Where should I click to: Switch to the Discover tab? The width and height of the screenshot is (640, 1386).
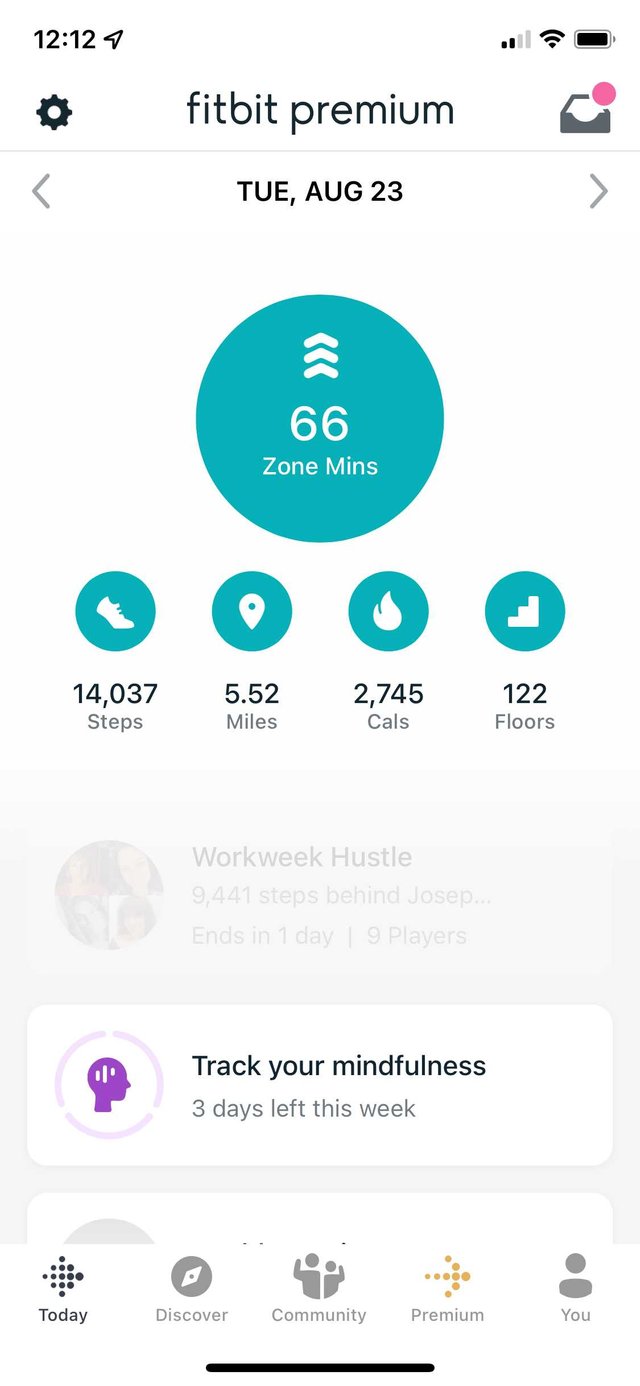click(x=191, y=1289)
